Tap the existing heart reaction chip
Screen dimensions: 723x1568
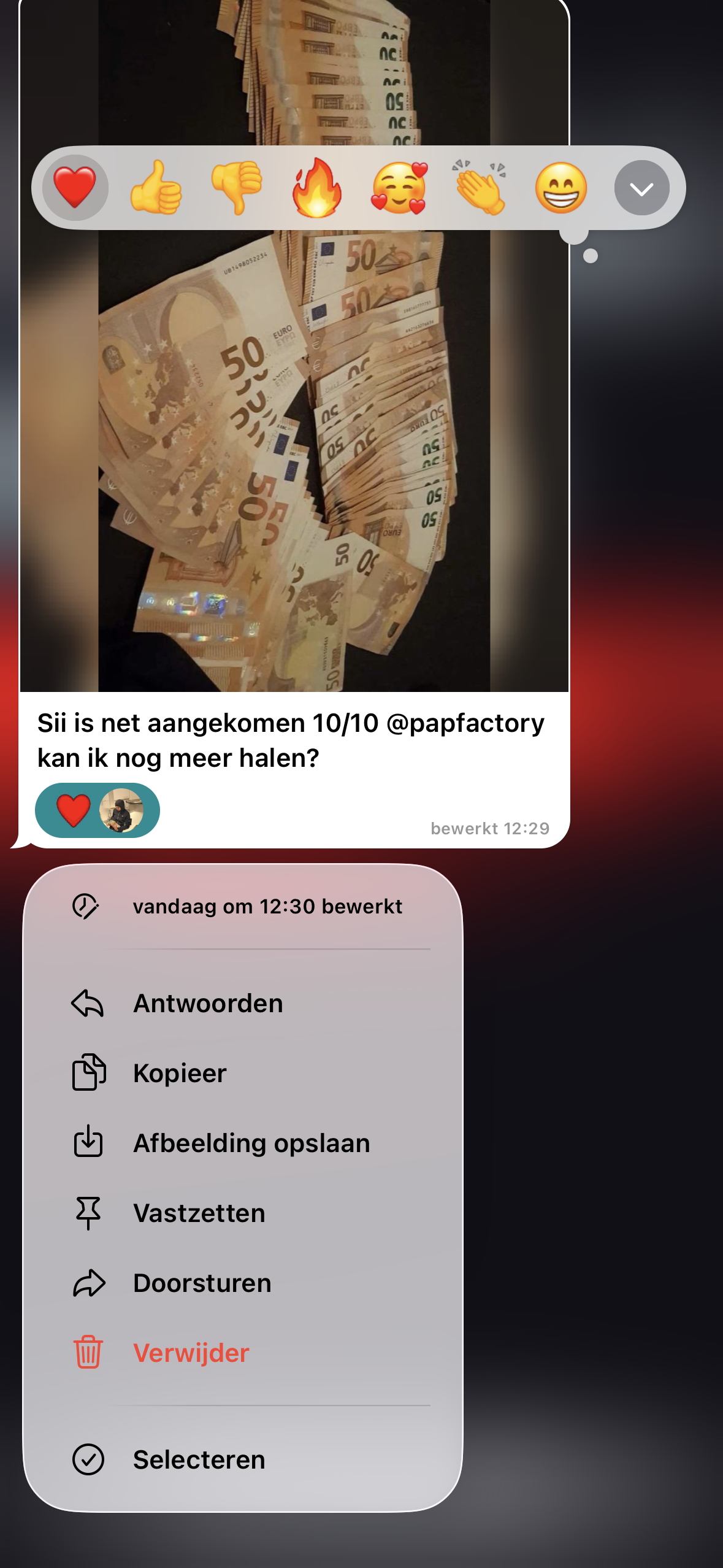[x=98, y=810]
